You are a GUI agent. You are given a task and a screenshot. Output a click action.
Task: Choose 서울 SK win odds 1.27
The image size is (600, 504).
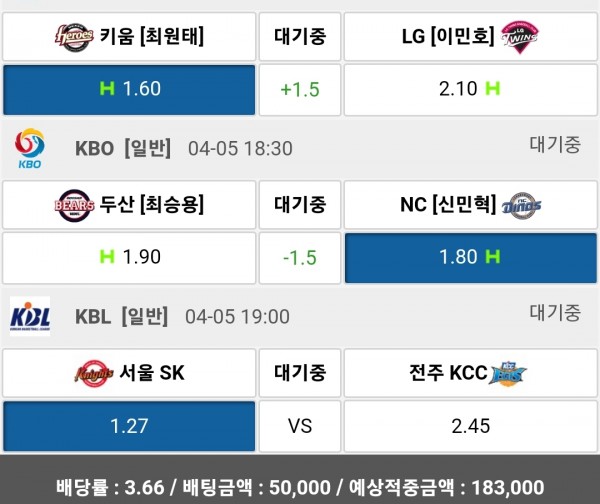tap(129, 426)
